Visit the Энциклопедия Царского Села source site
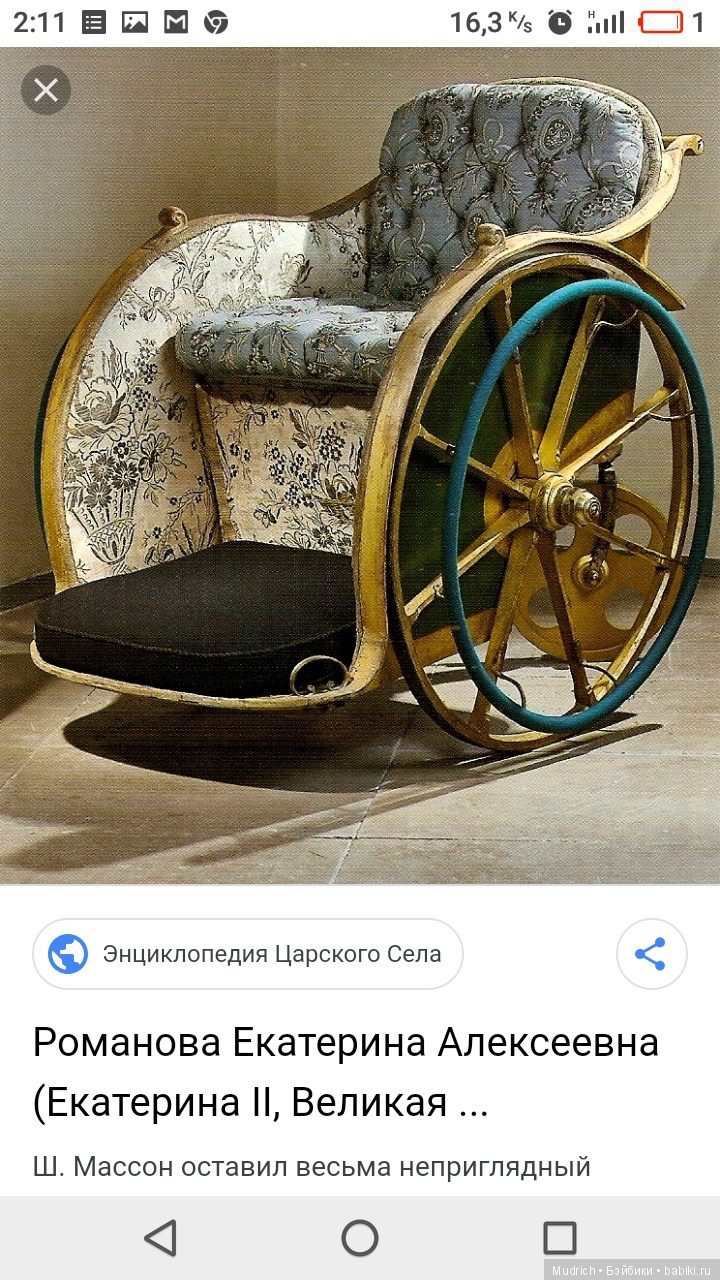This screenshot has width=720, height=1280. click(x=248, y=954)
